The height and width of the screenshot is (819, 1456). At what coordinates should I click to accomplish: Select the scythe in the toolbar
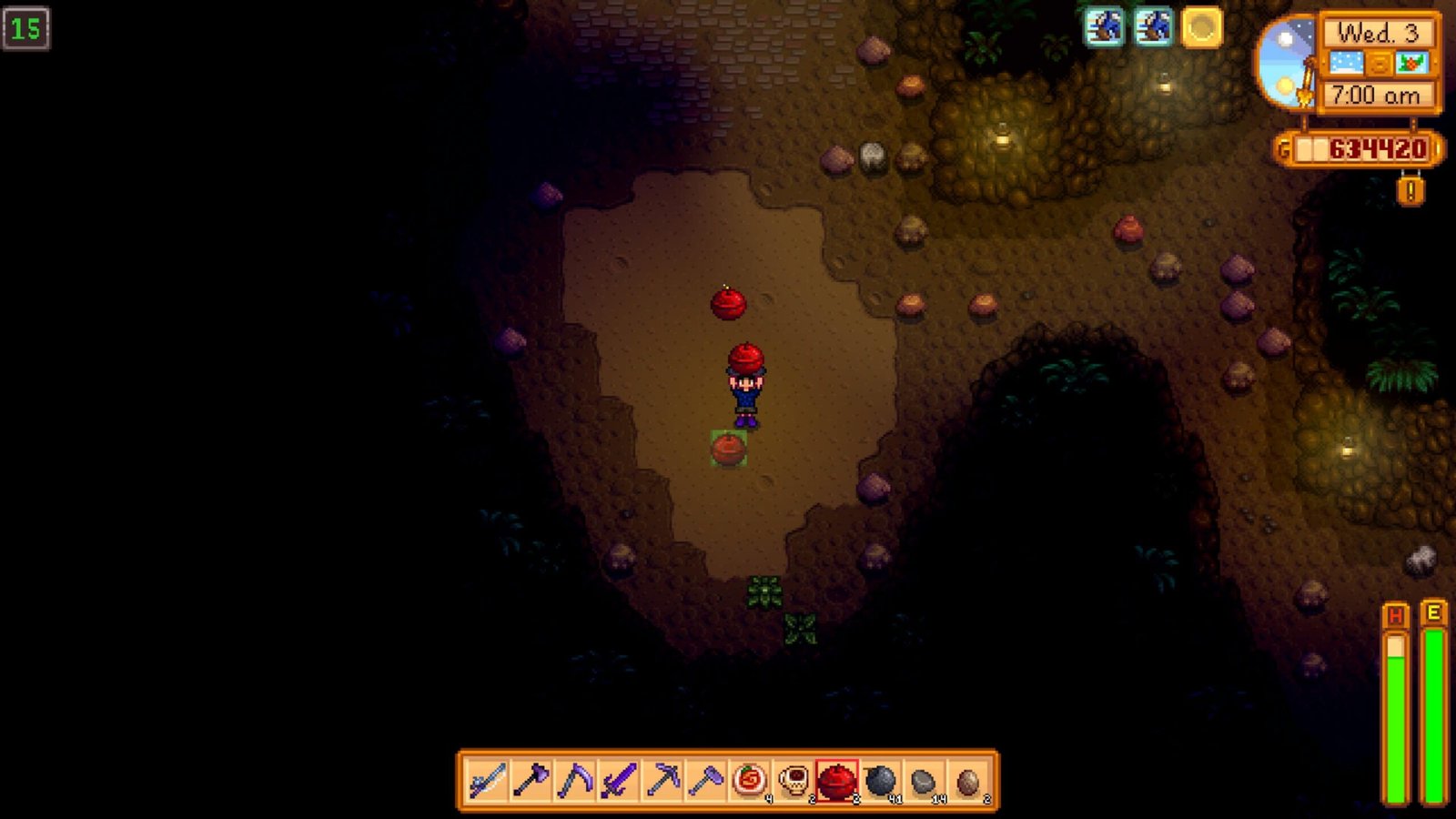574,781
